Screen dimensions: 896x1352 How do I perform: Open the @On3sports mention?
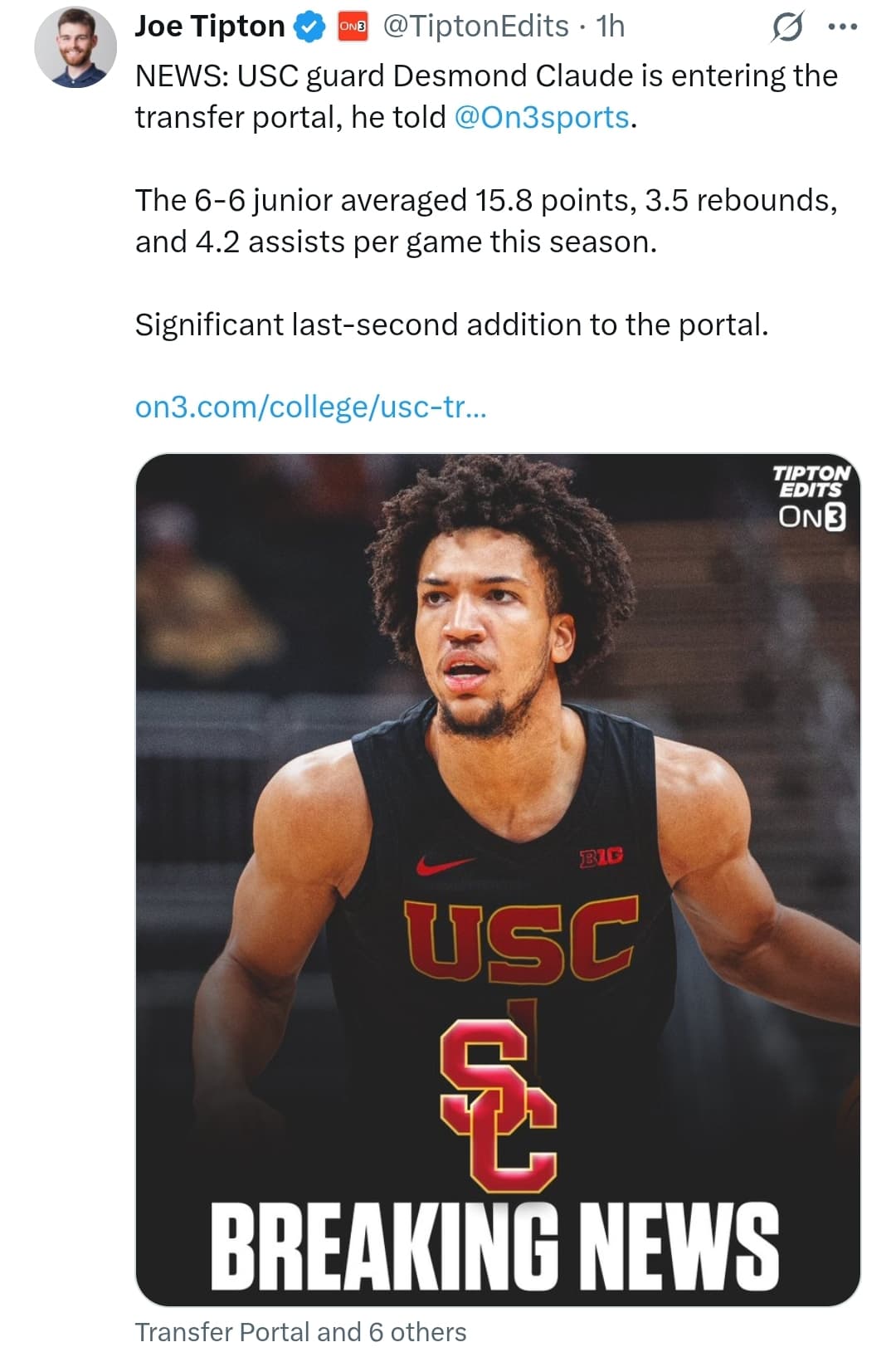pos(542,118)
